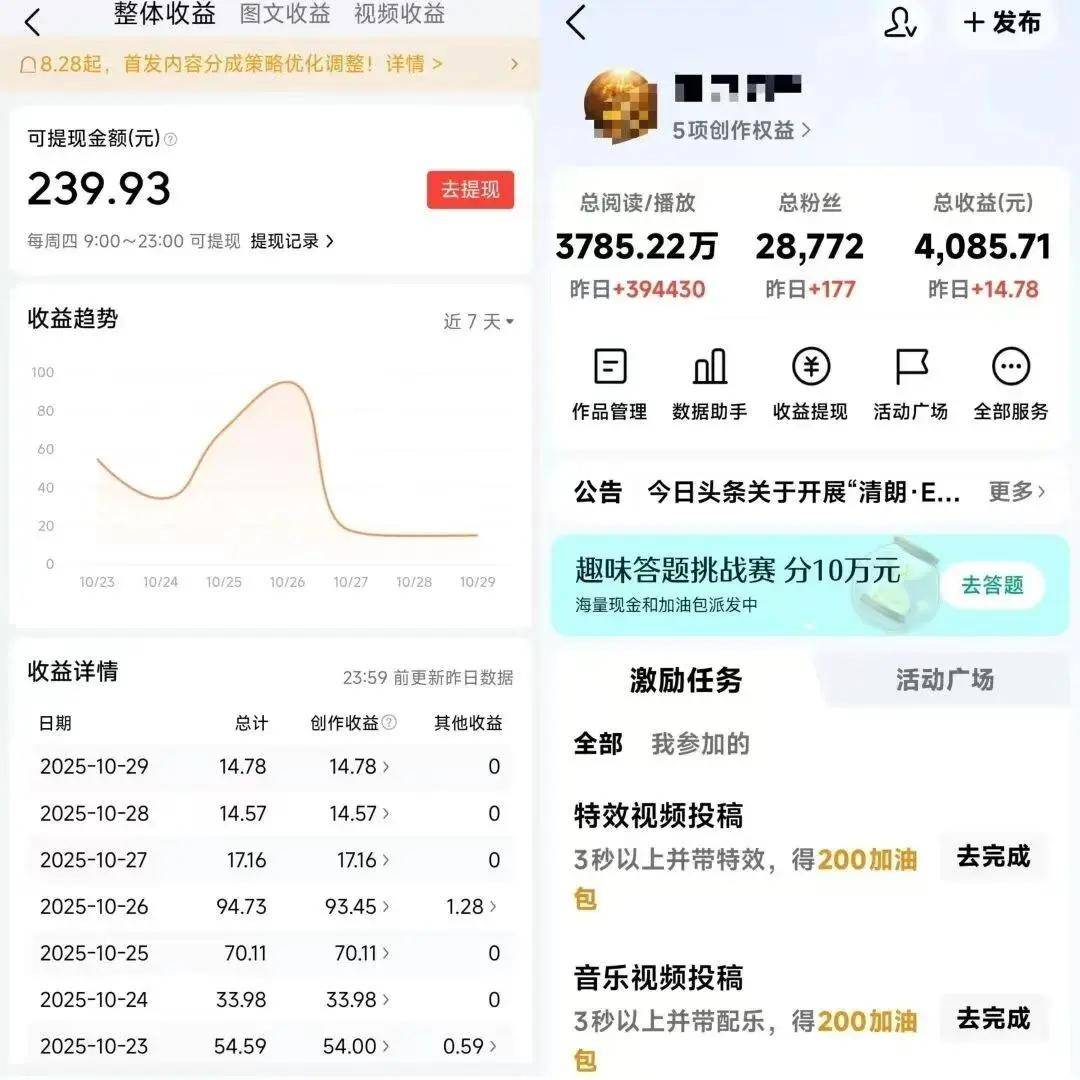
Task: Open 作品管理
Action: coord(610,384)
